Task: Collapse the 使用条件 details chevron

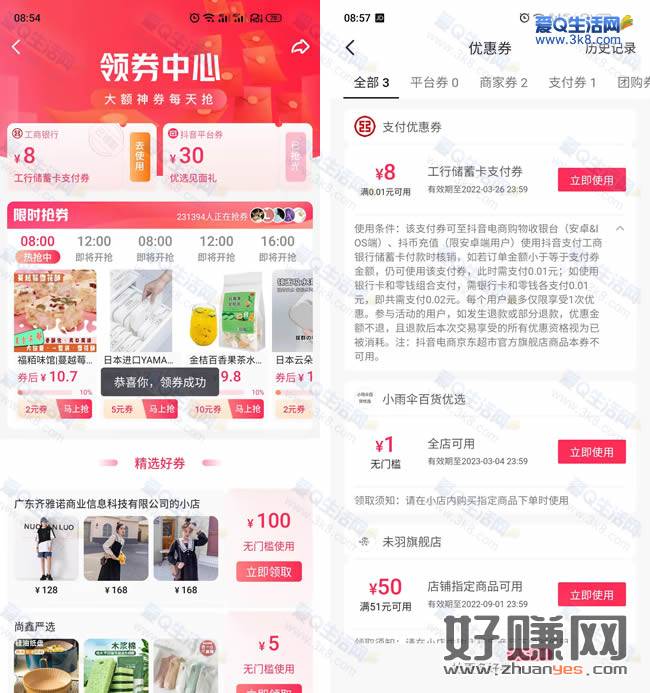Action: click(620, 229)
